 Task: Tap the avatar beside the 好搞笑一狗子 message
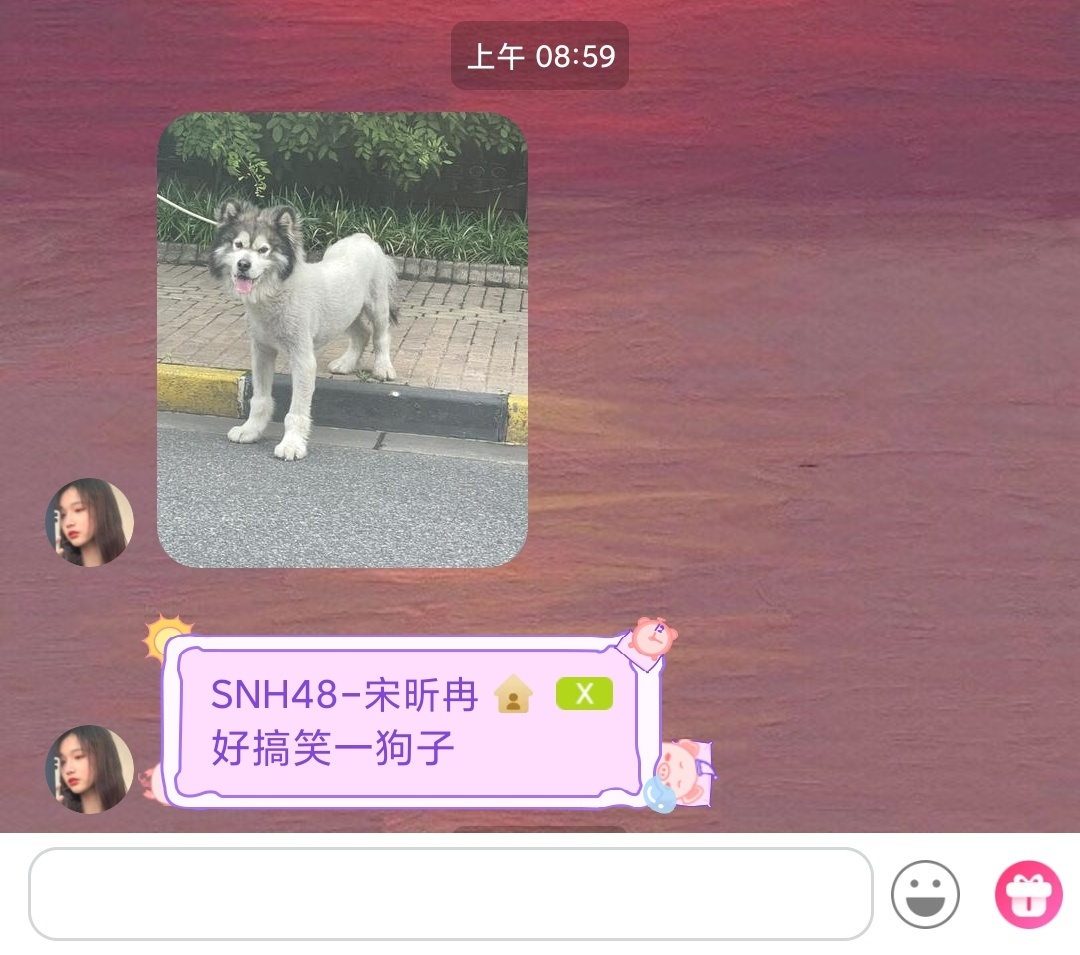90,768
